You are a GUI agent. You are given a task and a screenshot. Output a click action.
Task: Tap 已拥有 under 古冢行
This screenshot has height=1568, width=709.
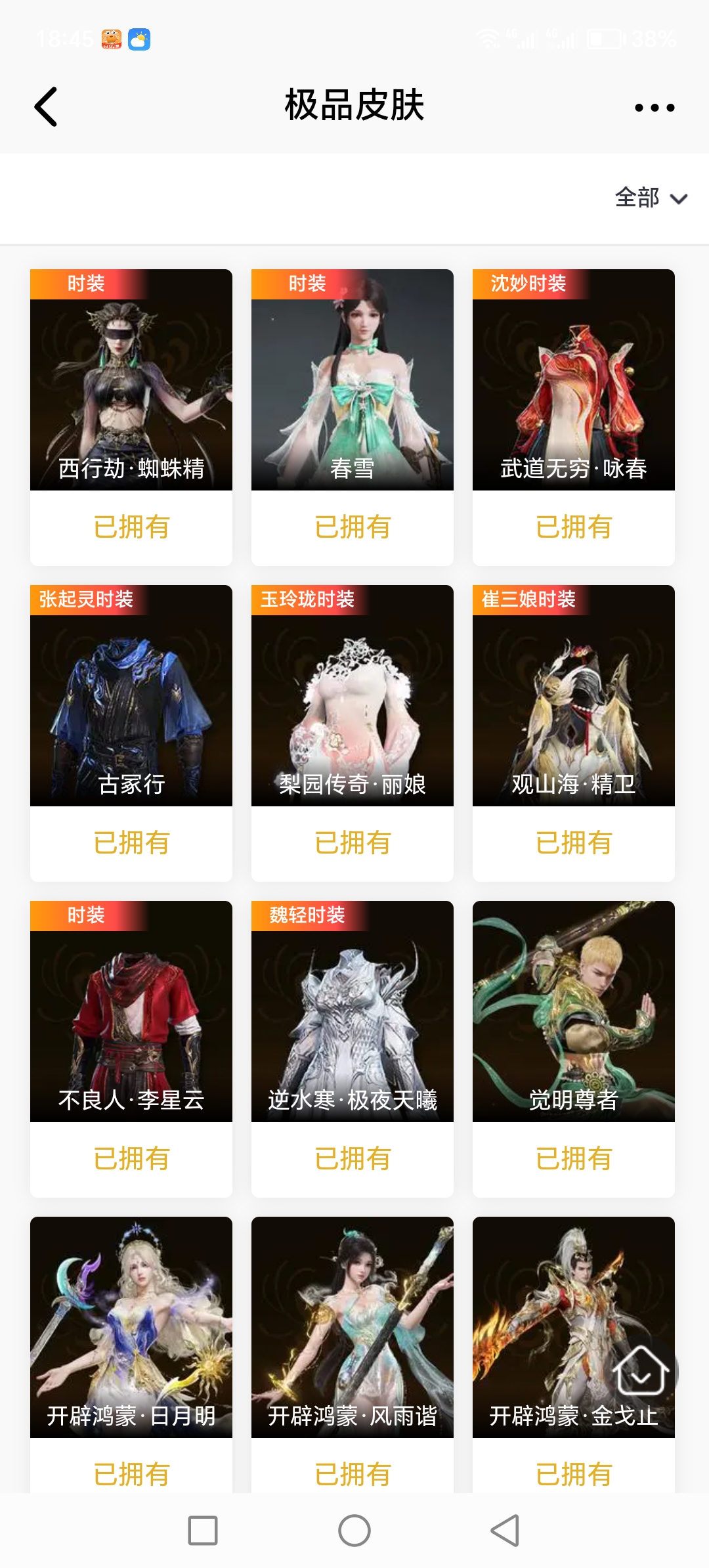point(131,842)
